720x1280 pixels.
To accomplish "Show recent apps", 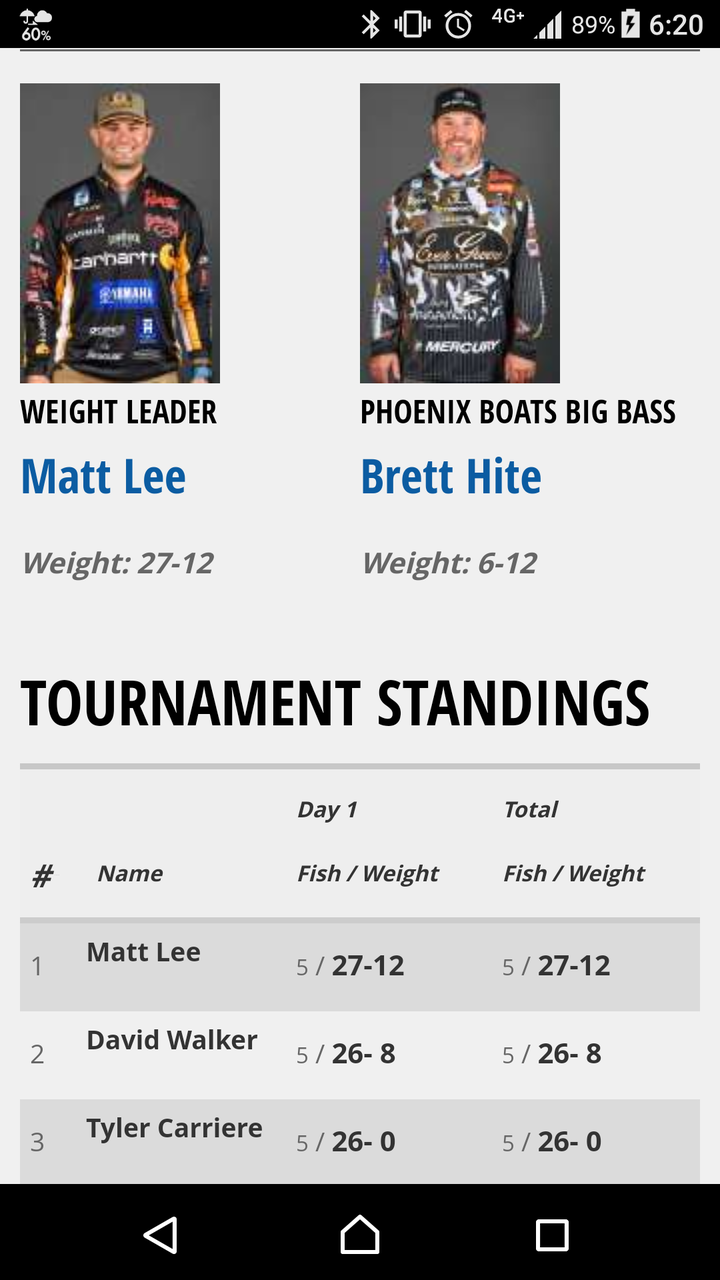I will 552,1234.
